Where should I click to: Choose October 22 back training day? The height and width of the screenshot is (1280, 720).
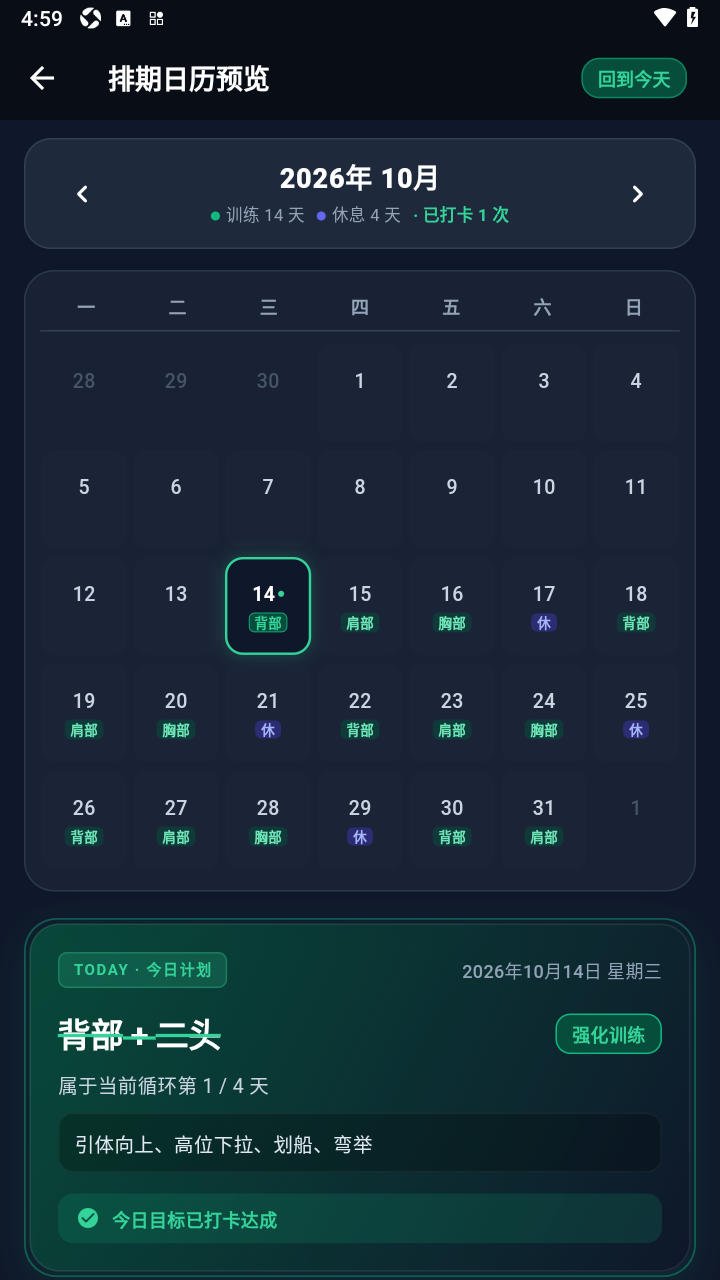(360, 713)
